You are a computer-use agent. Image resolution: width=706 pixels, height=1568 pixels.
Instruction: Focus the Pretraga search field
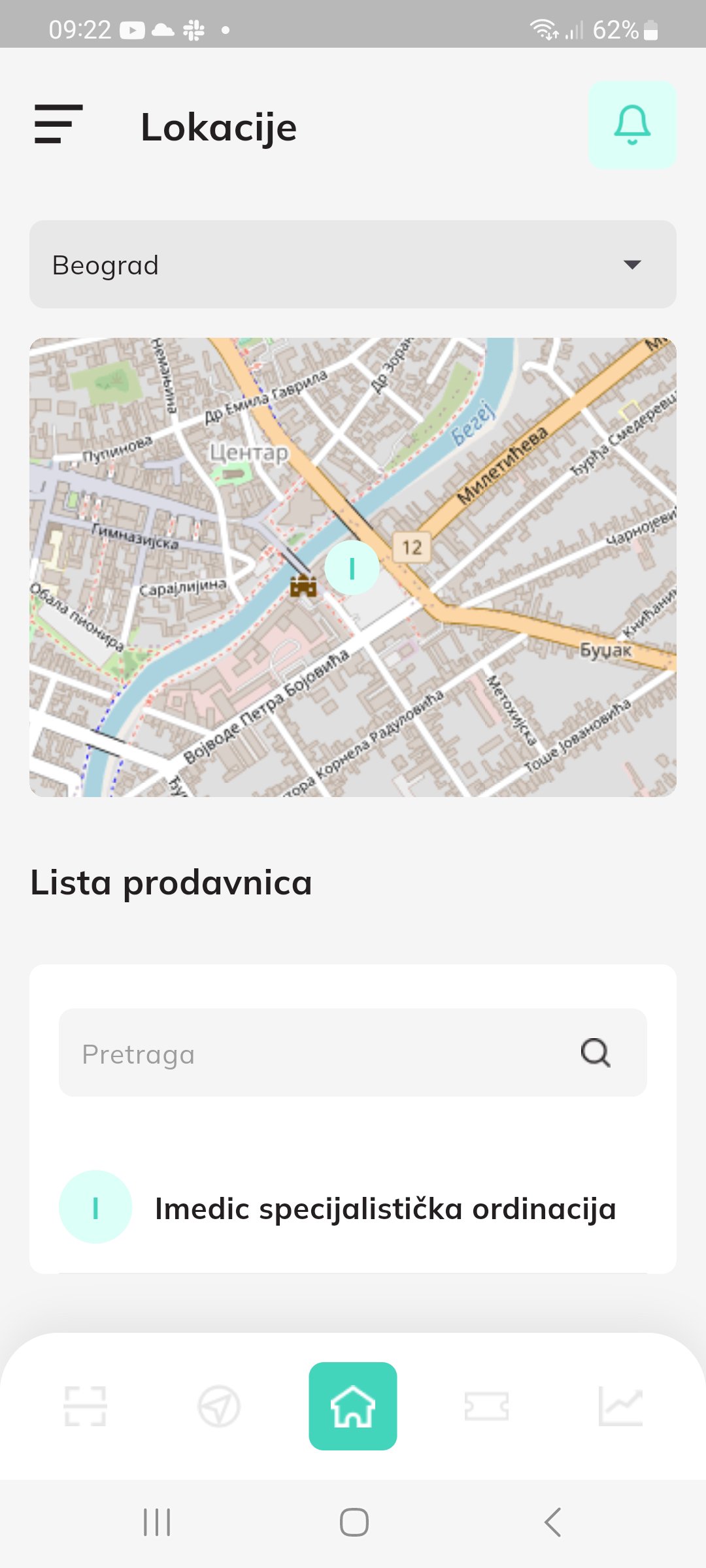(353, 1053)
